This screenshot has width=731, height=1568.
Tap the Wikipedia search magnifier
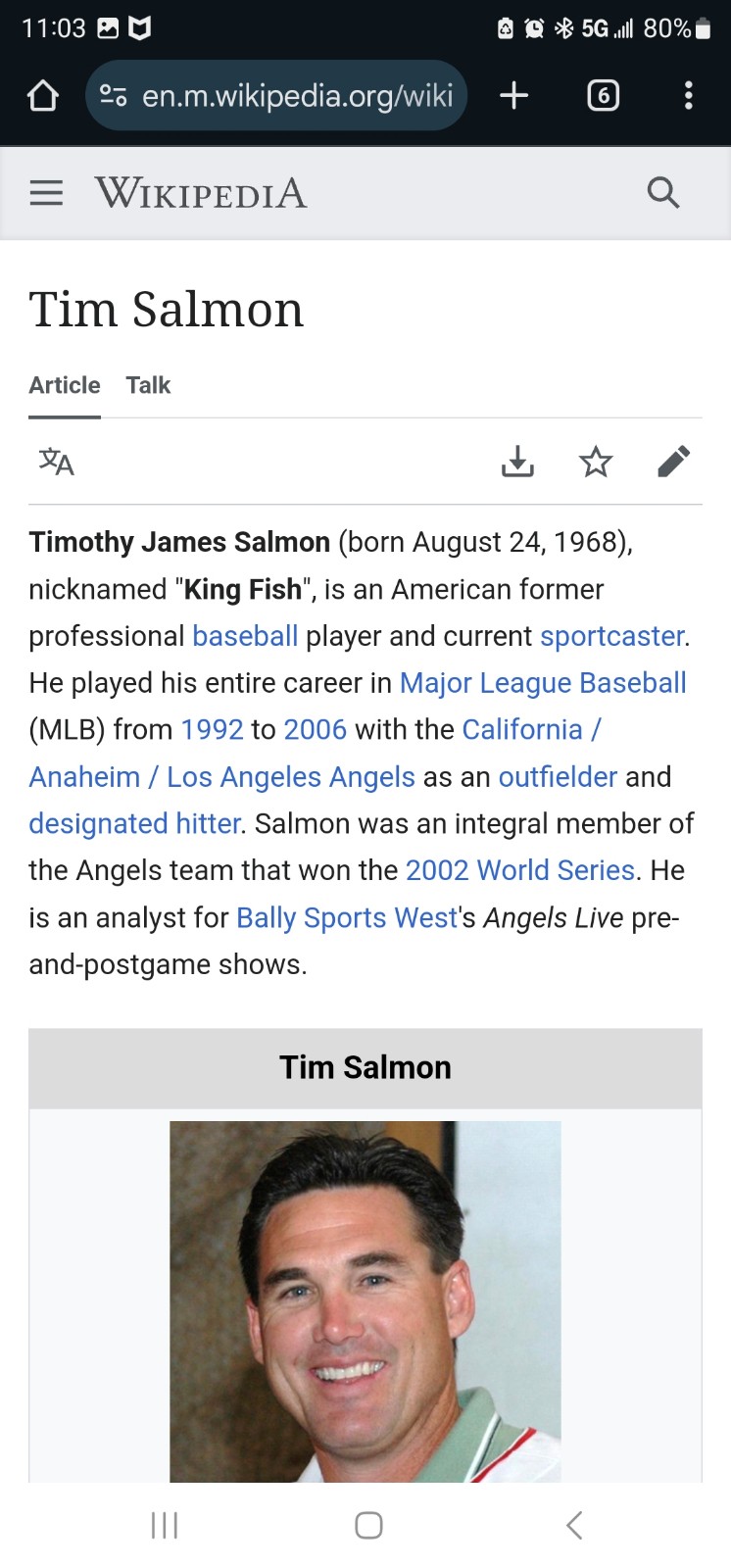click(663, 193)
